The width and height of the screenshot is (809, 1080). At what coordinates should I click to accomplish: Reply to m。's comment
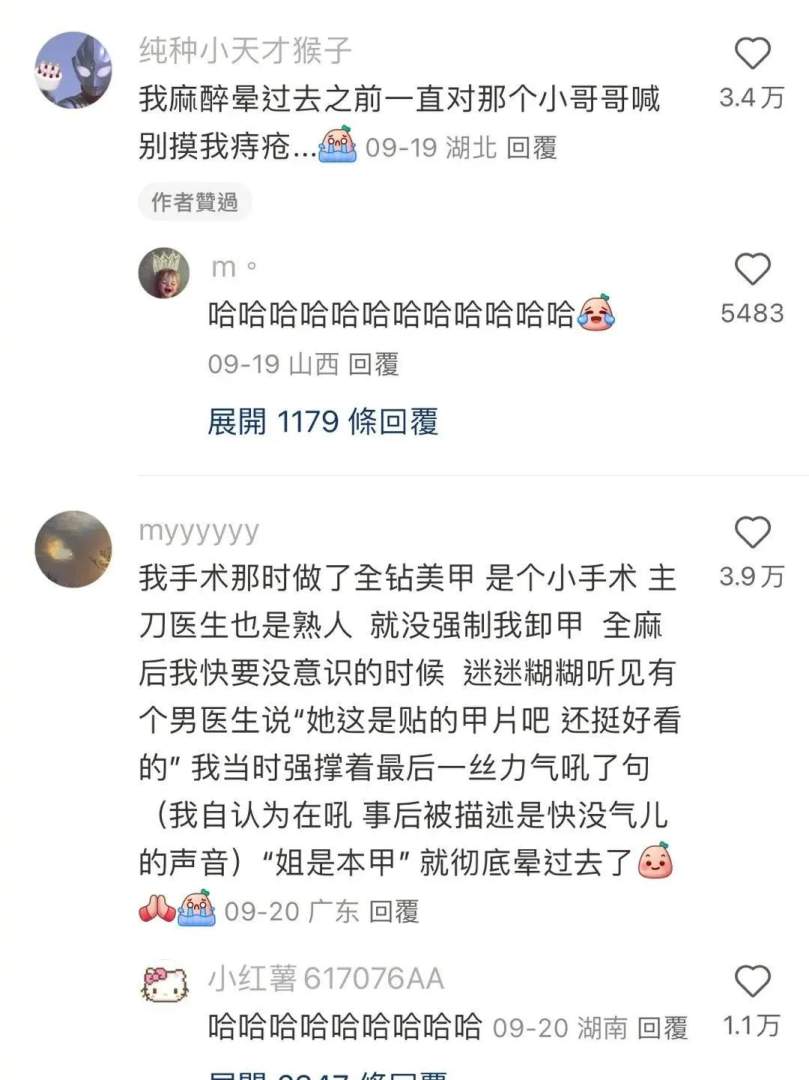point(373,365)
